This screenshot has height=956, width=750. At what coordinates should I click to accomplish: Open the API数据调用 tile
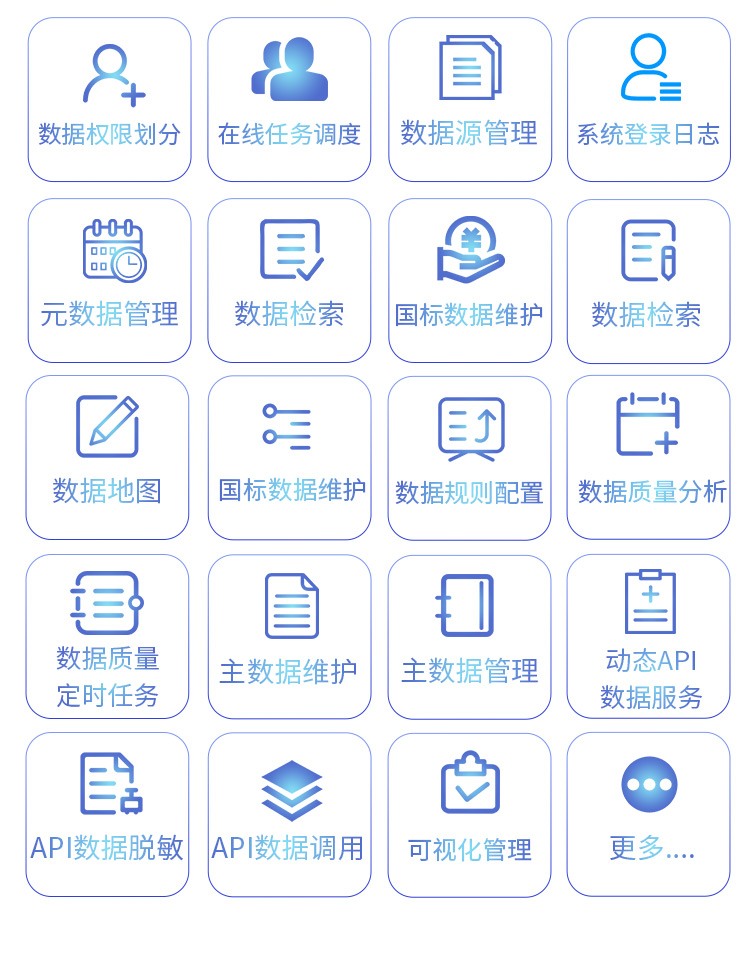pos(289,814)
